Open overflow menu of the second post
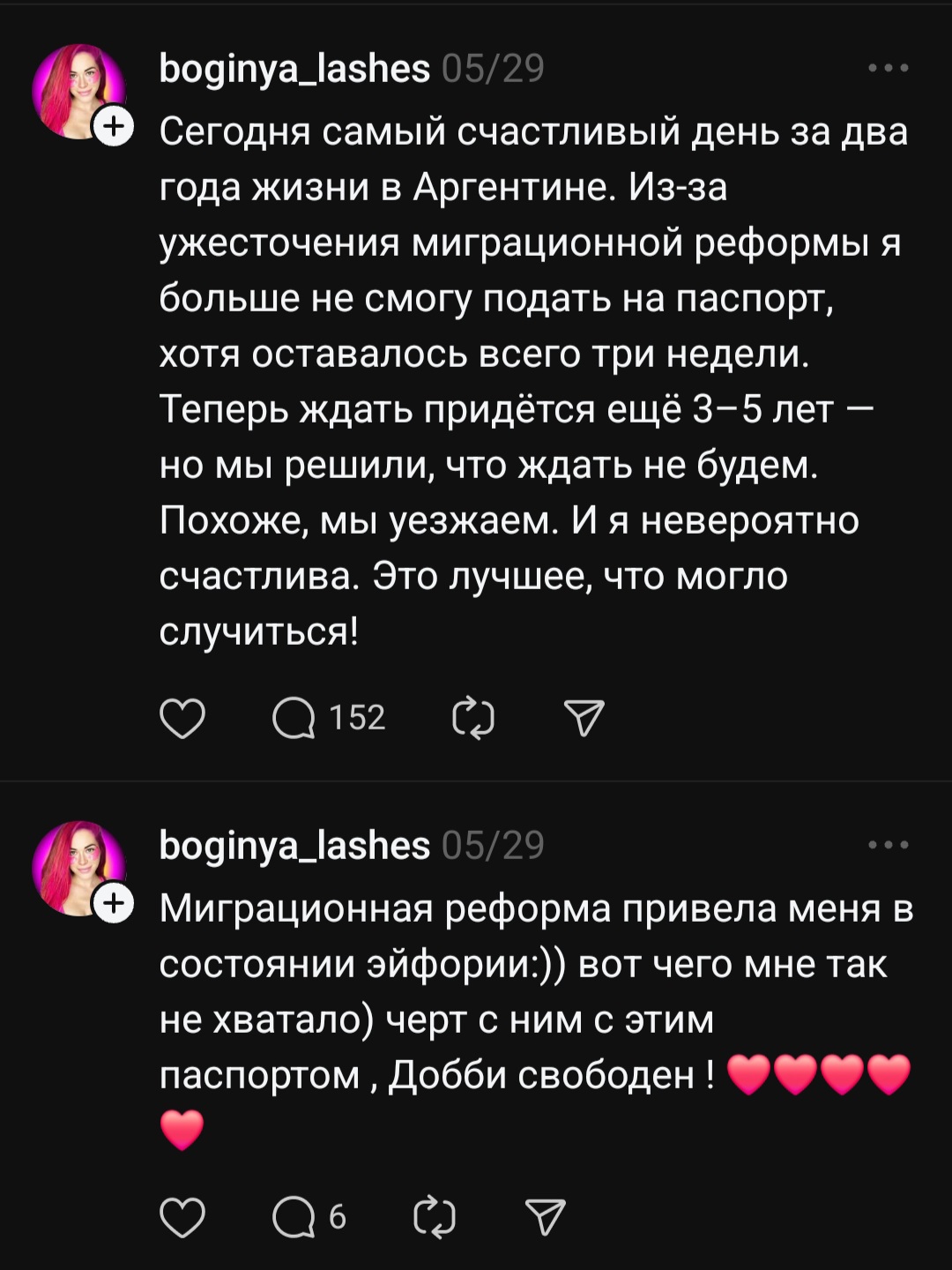The height and width of the screenshot is (1270, 952). [x=888, y=845]
